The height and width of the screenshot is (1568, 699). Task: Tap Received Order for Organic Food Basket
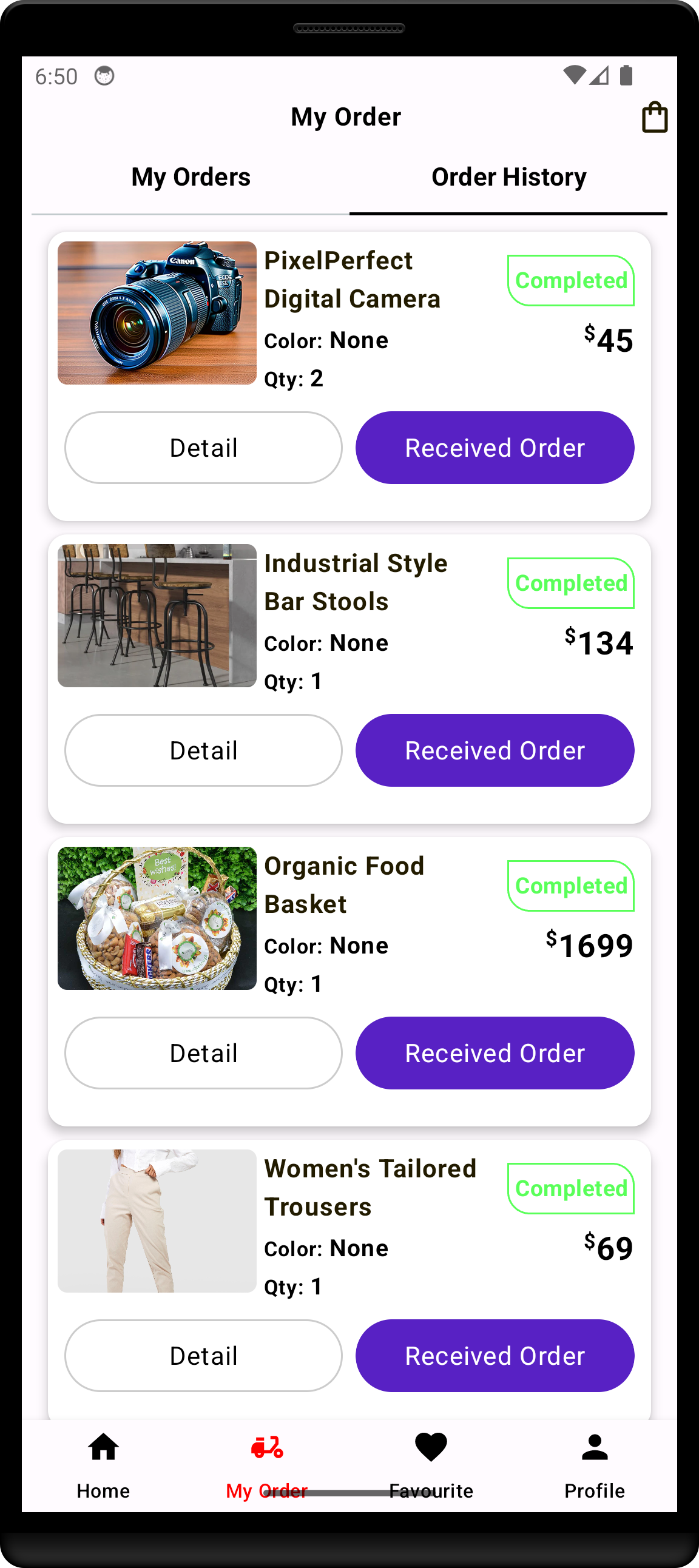495,1053
